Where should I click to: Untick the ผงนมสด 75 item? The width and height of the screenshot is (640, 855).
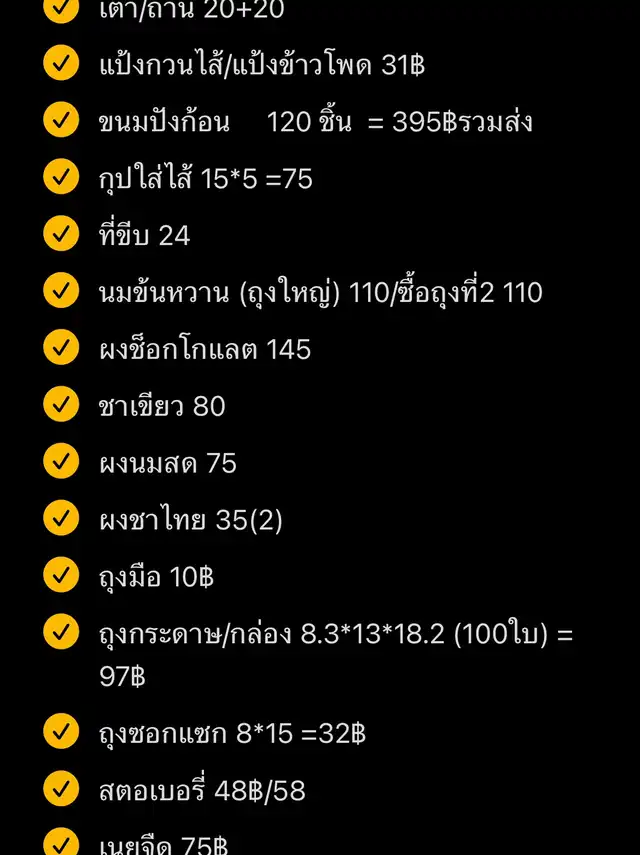click(x=61, y=462)
